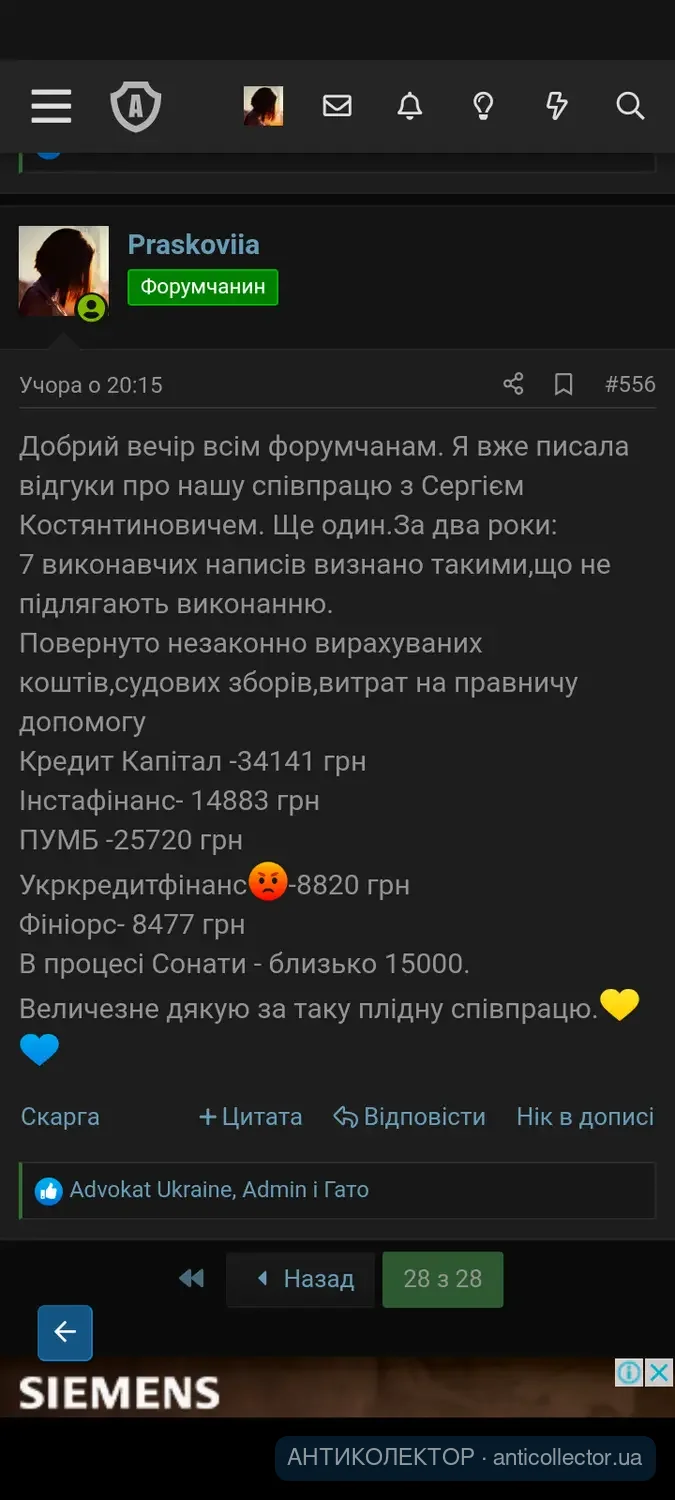View Praskoviia's avatar picture
675x1500 pixels.
click(x=64, y=271)
